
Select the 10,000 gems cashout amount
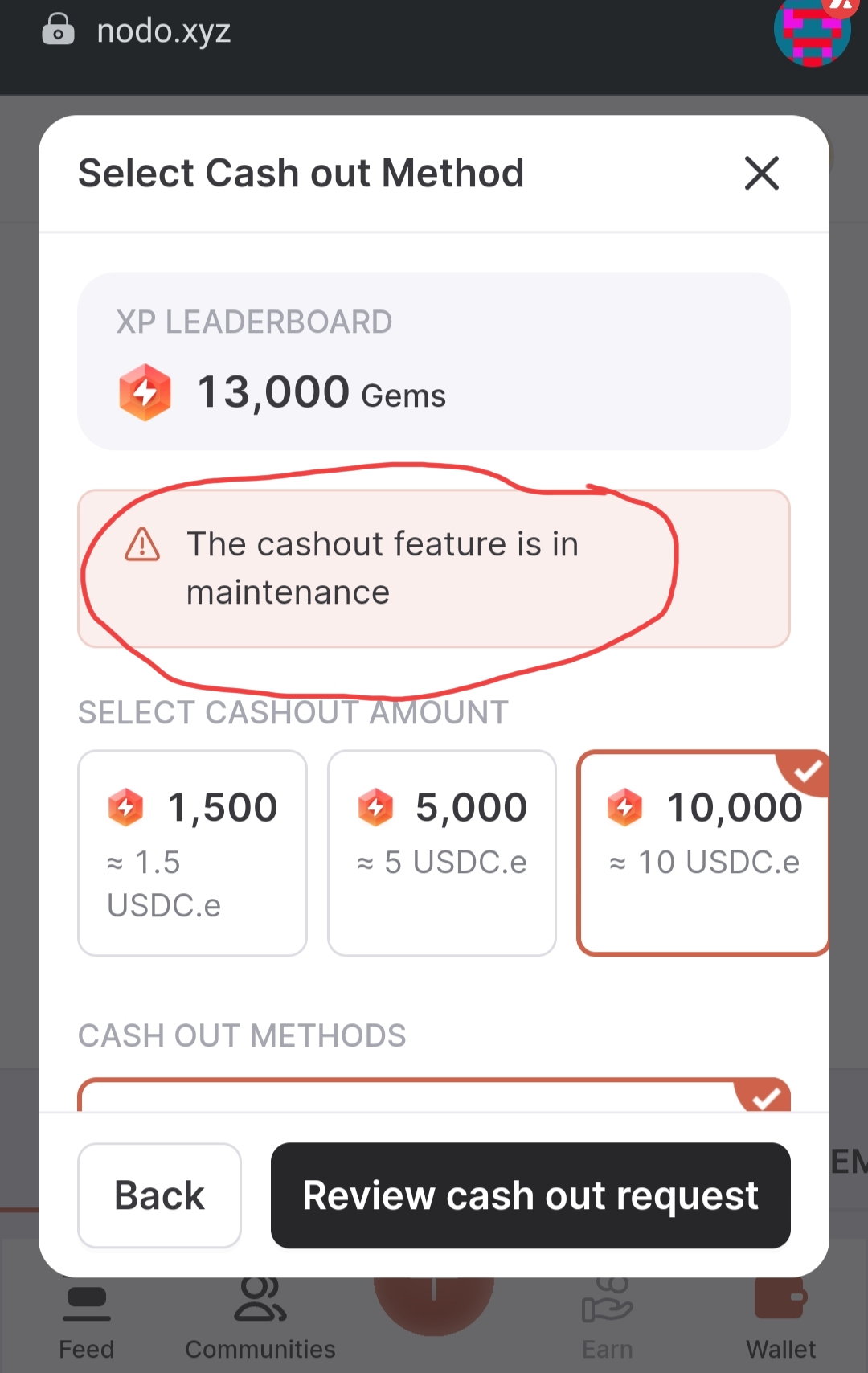click(702, 852)
